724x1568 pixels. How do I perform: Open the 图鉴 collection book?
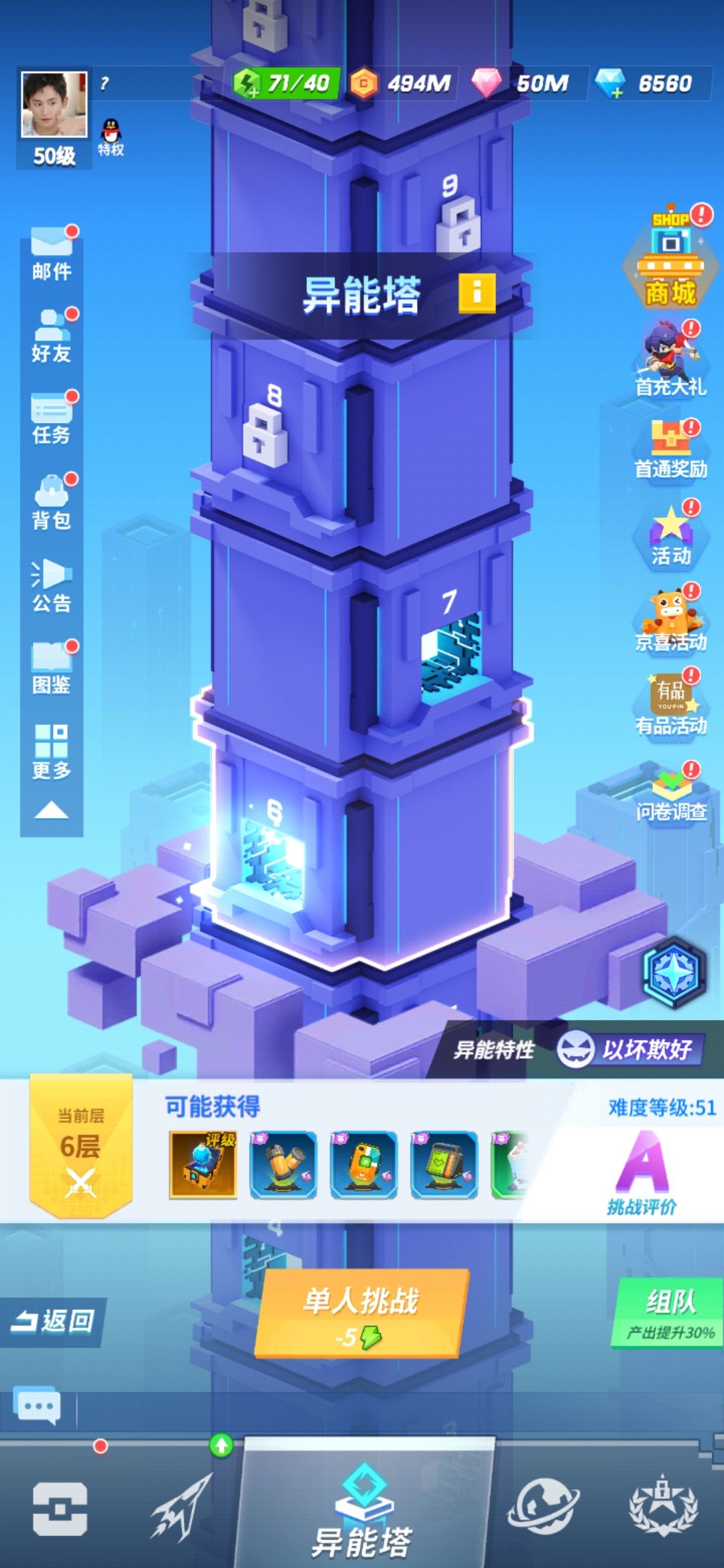(52, 667)
